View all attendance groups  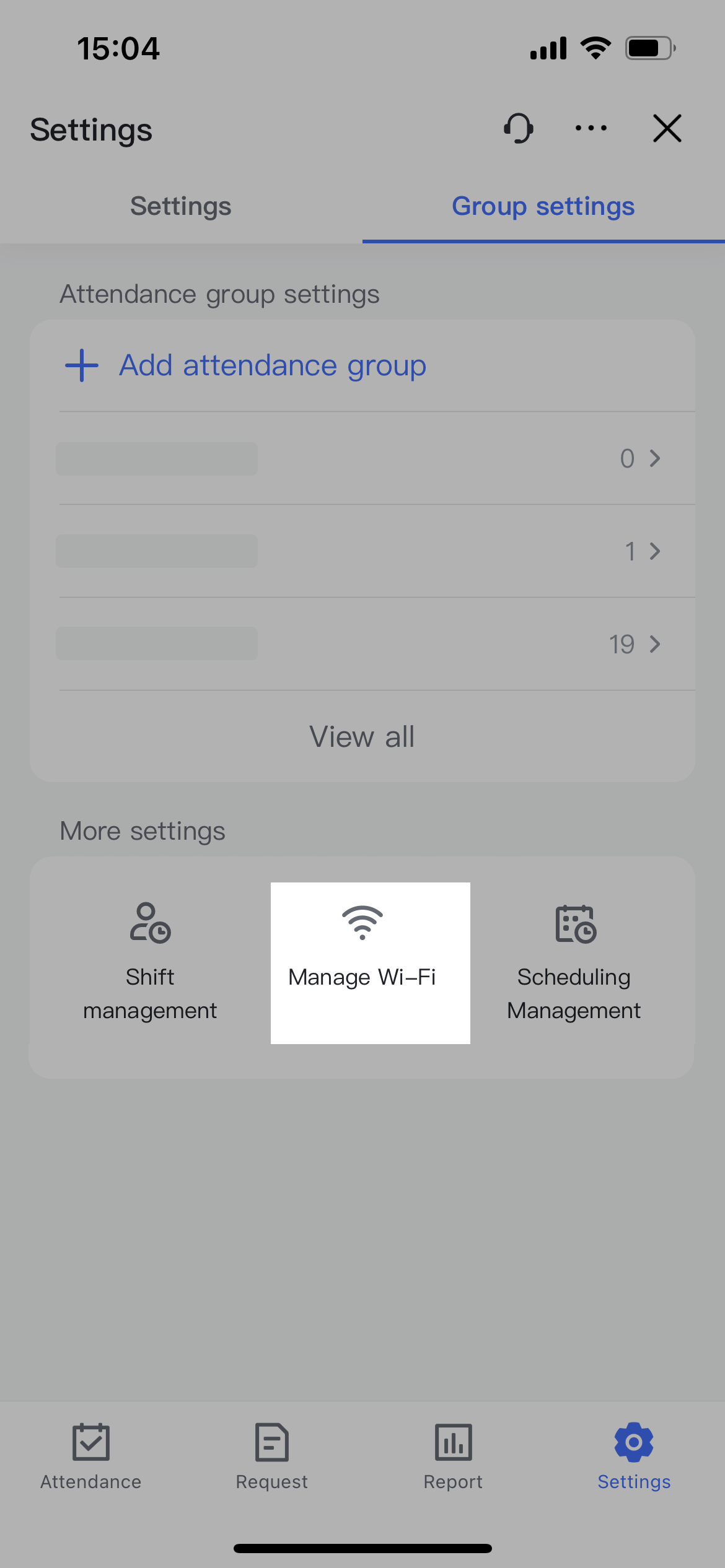(x=362, y=737)
